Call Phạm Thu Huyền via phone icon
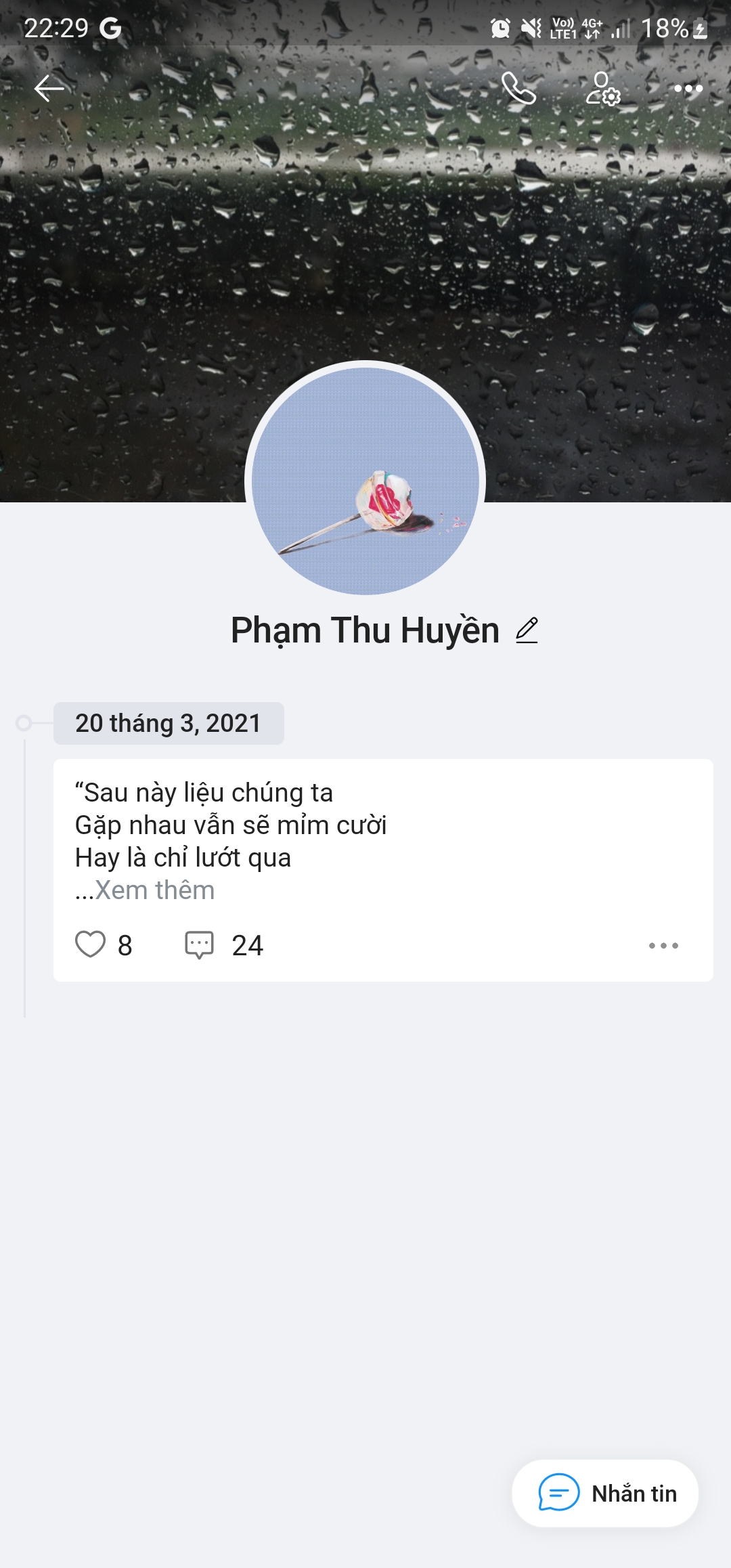This screenshot has height=1568, width=731. (518, 88)
